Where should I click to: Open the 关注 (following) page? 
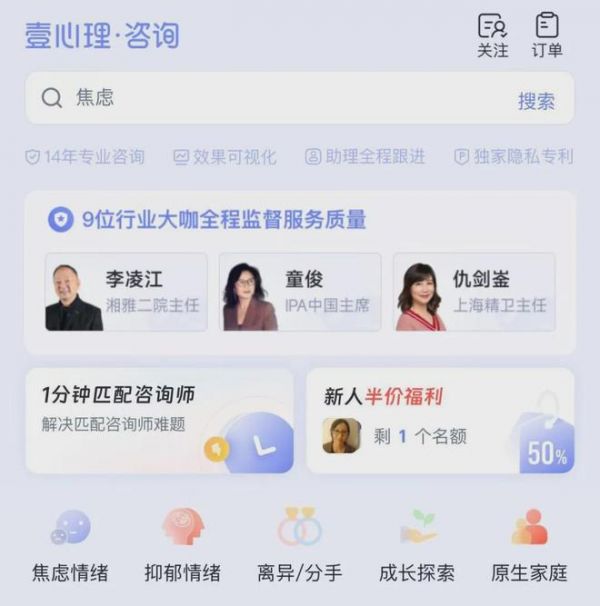click(x=492, y=34)
